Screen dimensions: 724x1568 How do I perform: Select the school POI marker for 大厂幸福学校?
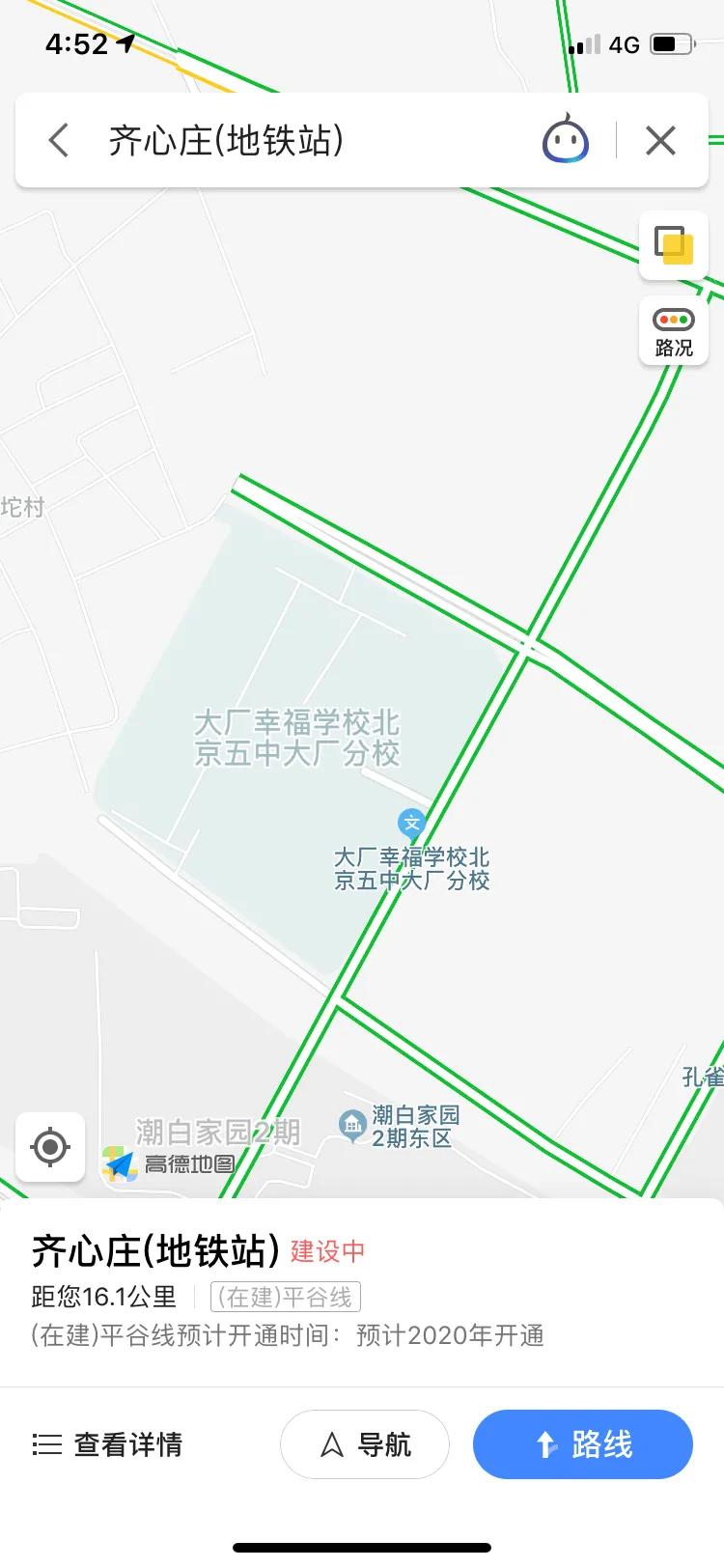click(x=412, y=823)
